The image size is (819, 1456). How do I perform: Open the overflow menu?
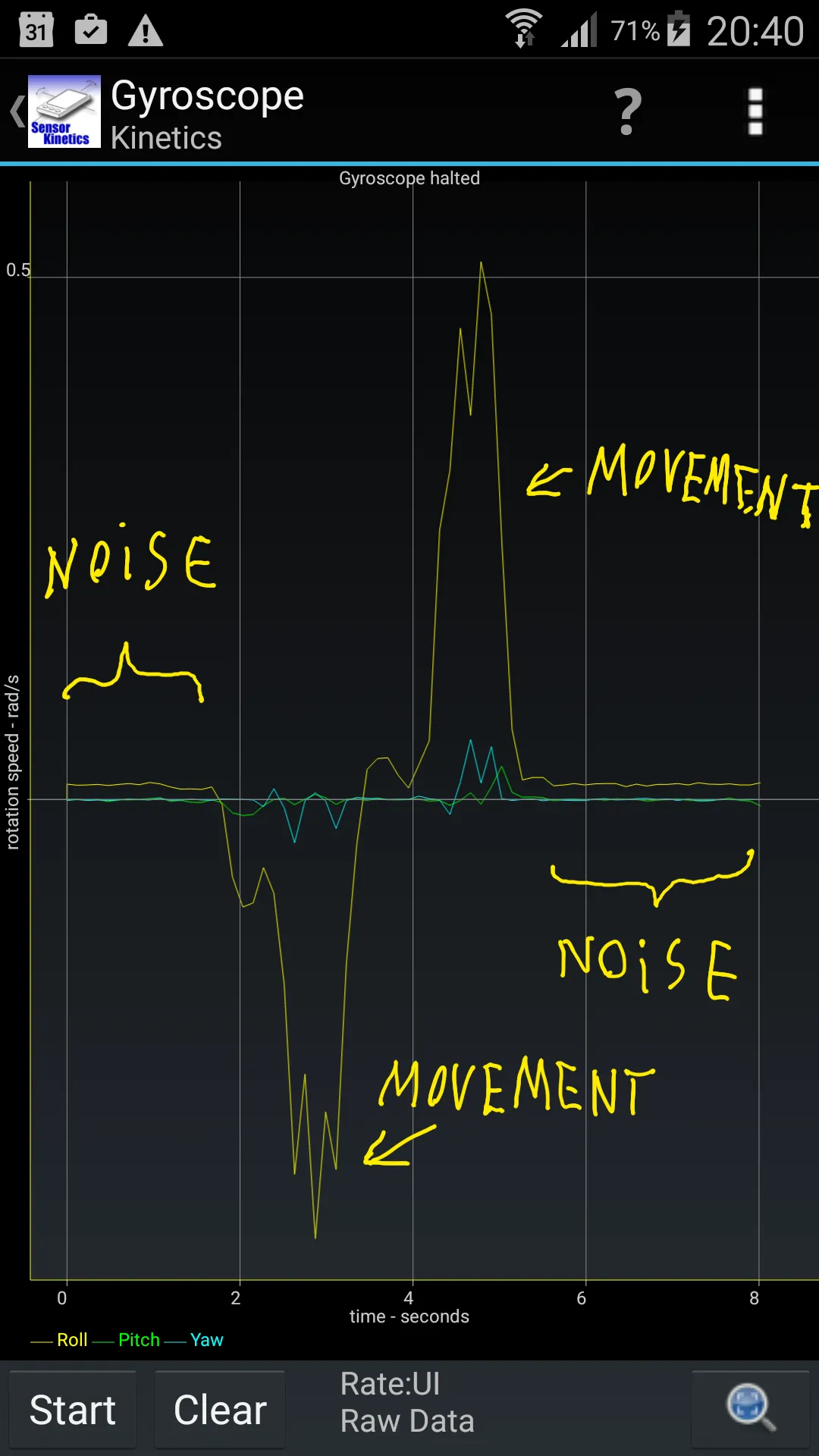click(x=755, y=112)
